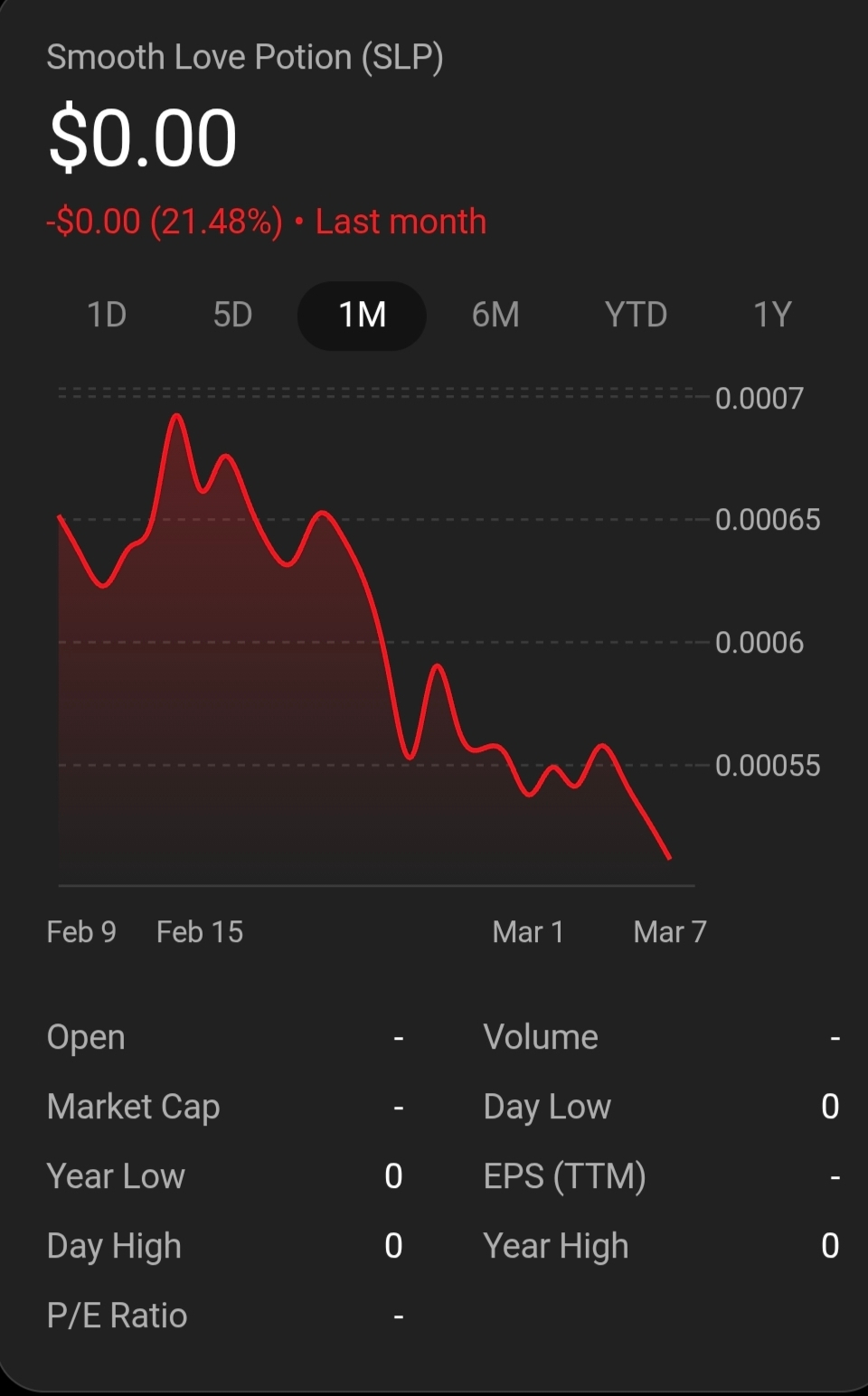Switch chart to YTD view
This screenshot has width=868, height=1396.
[636, 316]
